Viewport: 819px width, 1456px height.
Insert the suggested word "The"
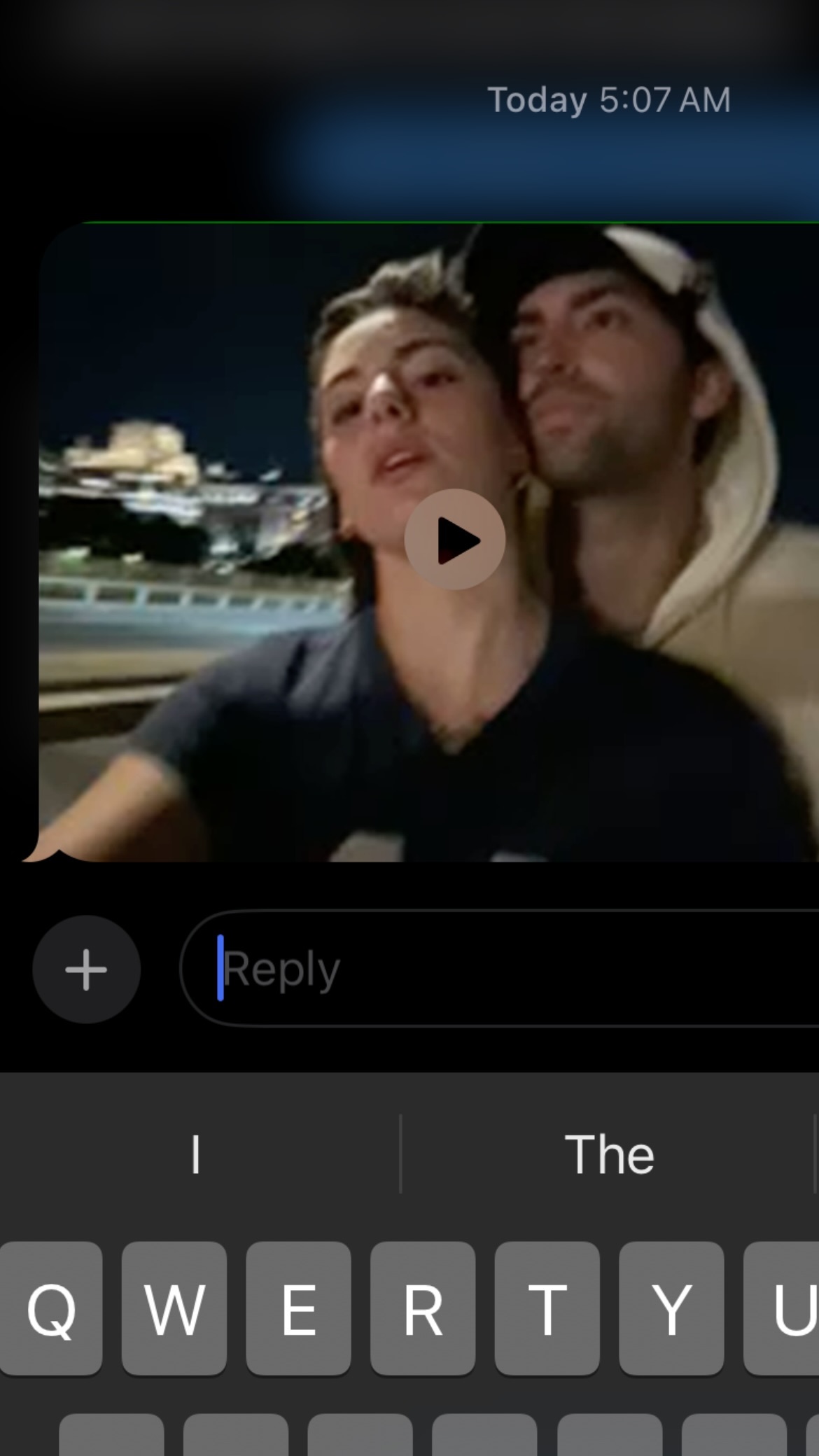click(609, 1154)
